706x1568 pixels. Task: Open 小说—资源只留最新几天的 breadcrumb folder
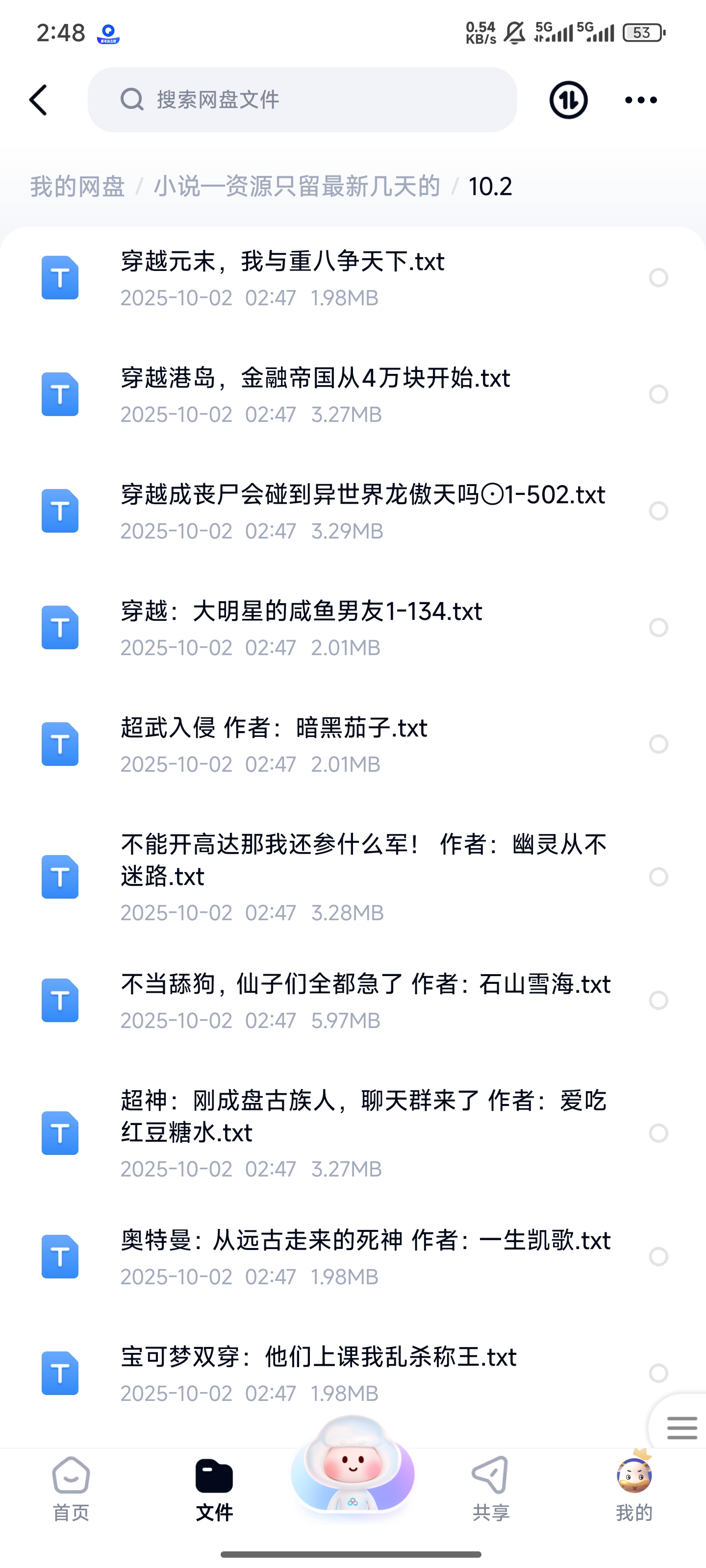(297, 186)
